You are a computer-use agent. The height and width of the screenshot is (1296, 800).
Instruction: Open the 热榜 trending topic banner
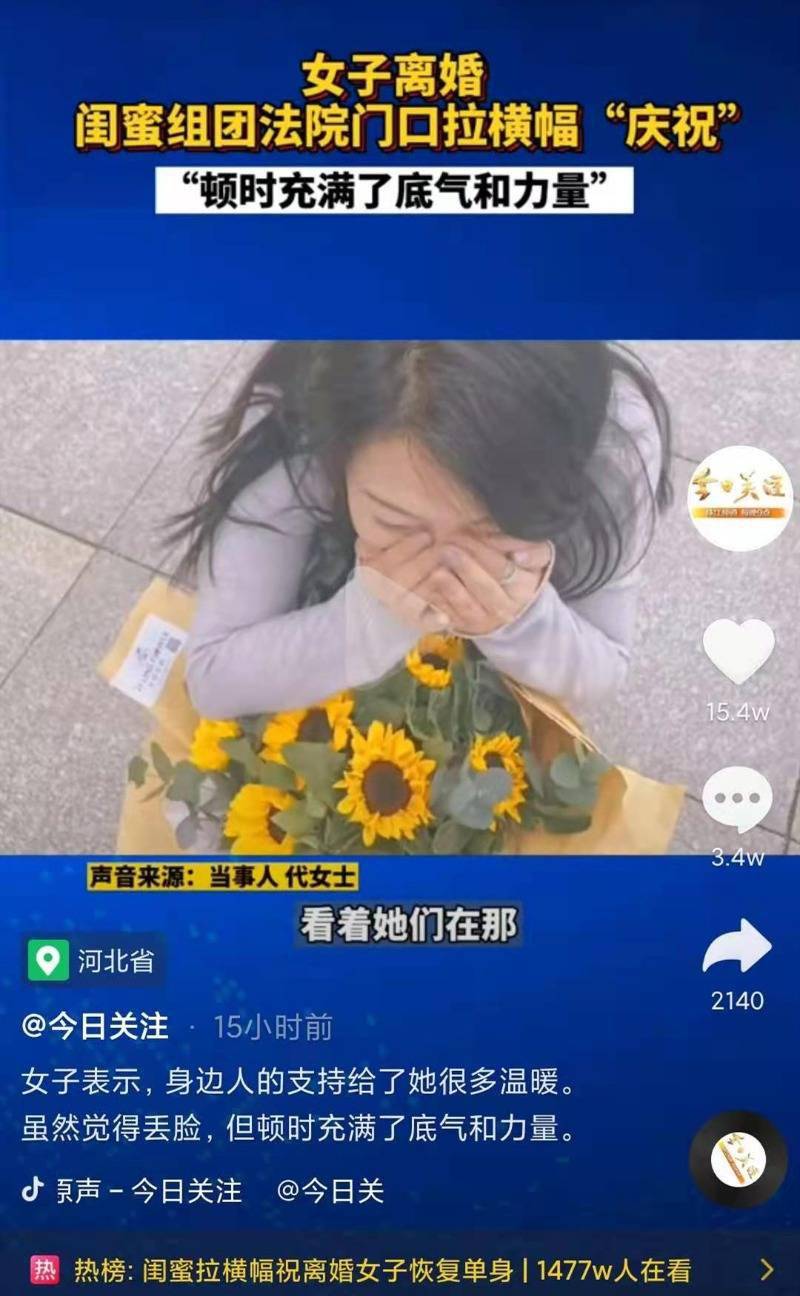(x=400, y=1270)
